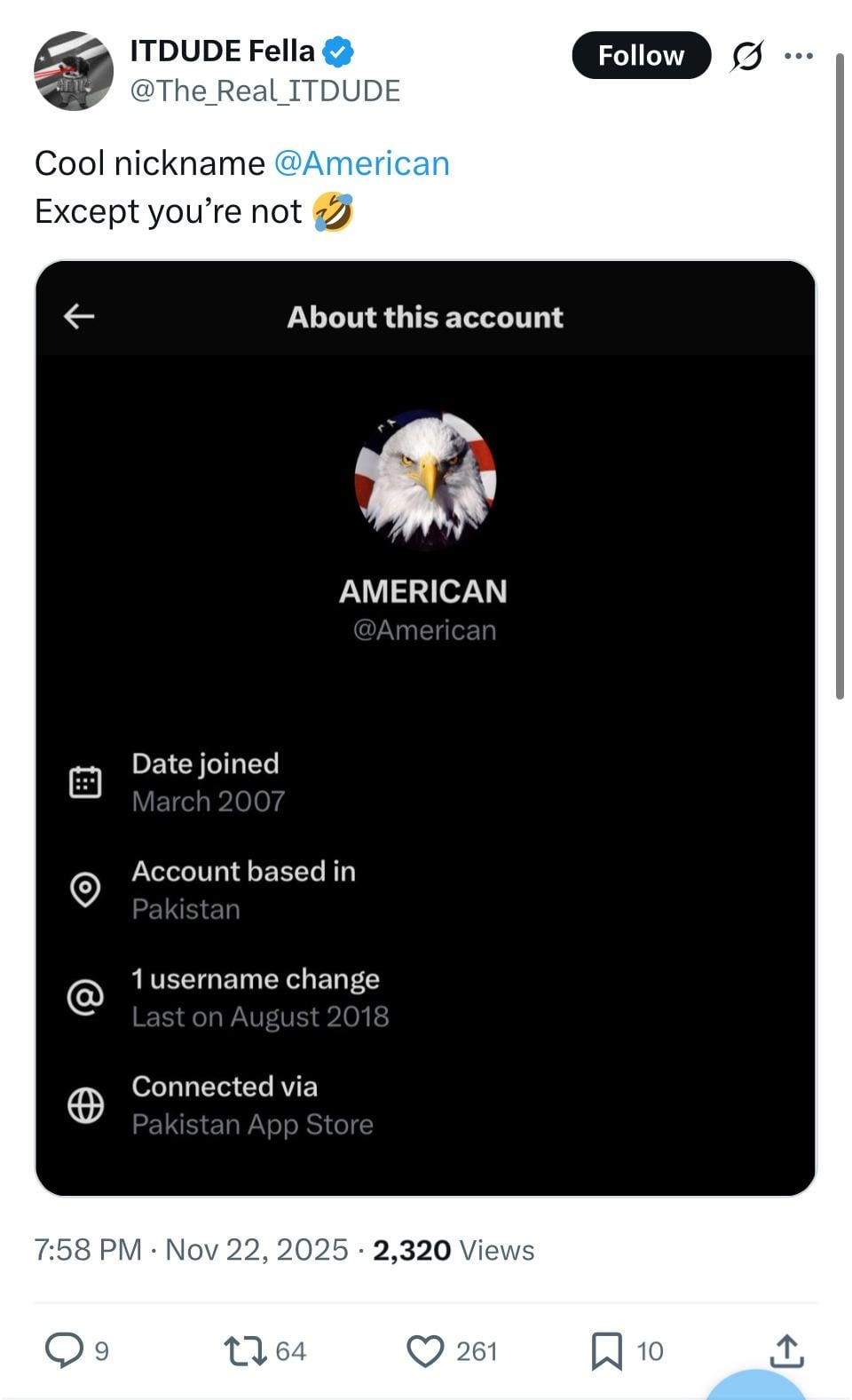Share this post

785,1350
